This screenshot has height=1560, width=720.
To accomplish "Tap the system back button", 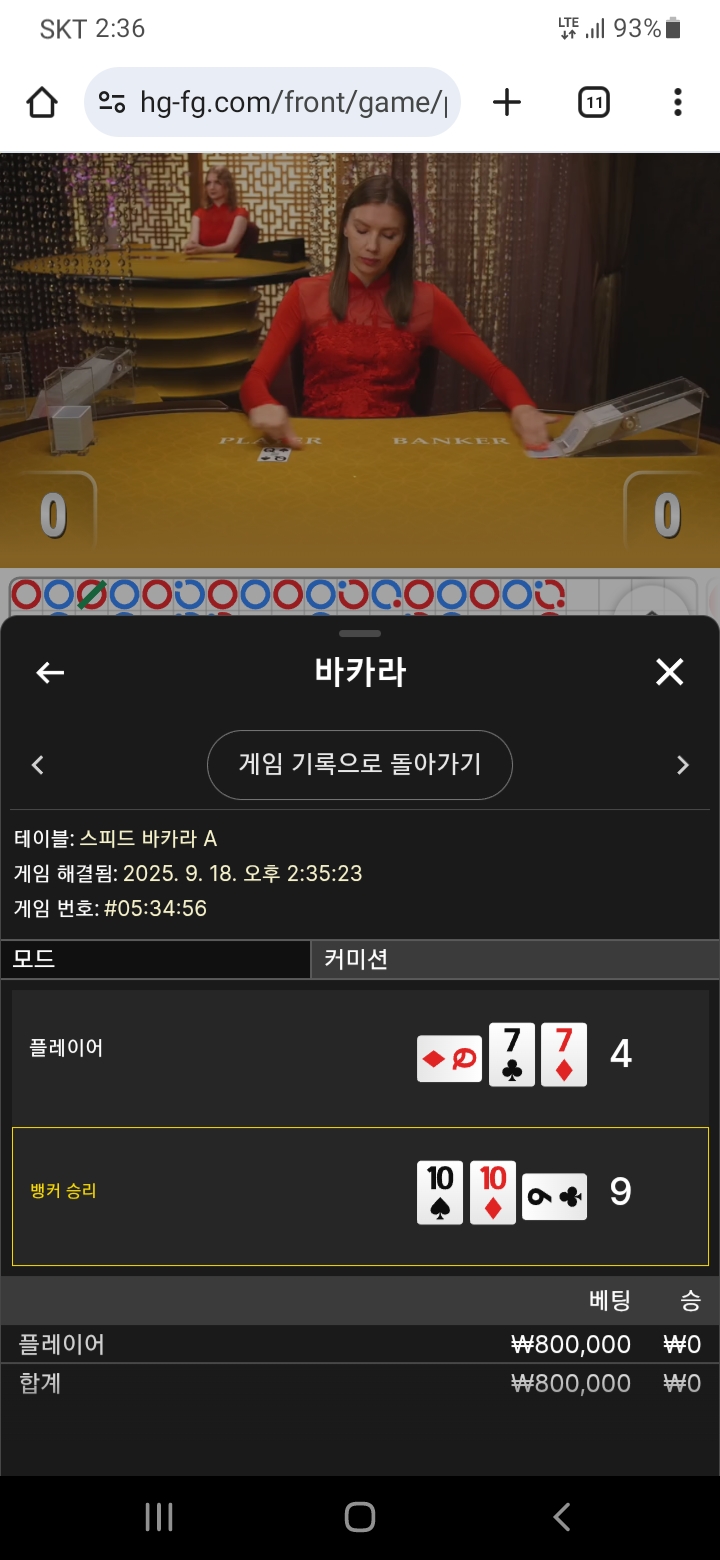I will pos(562,1517).
